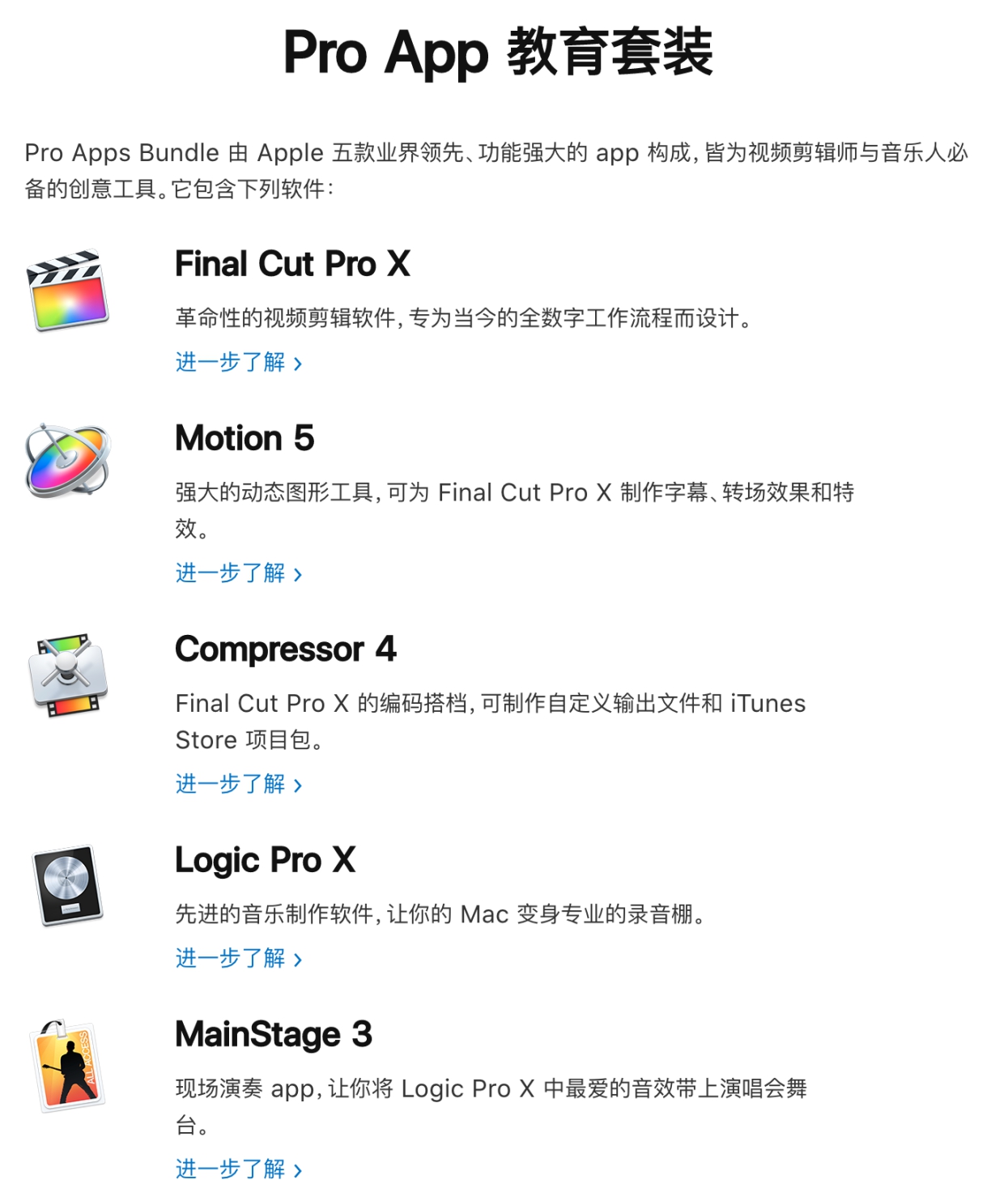
Task: Click the chevron after Motion 5's 进一步了解
Action: tap(300, 574)
